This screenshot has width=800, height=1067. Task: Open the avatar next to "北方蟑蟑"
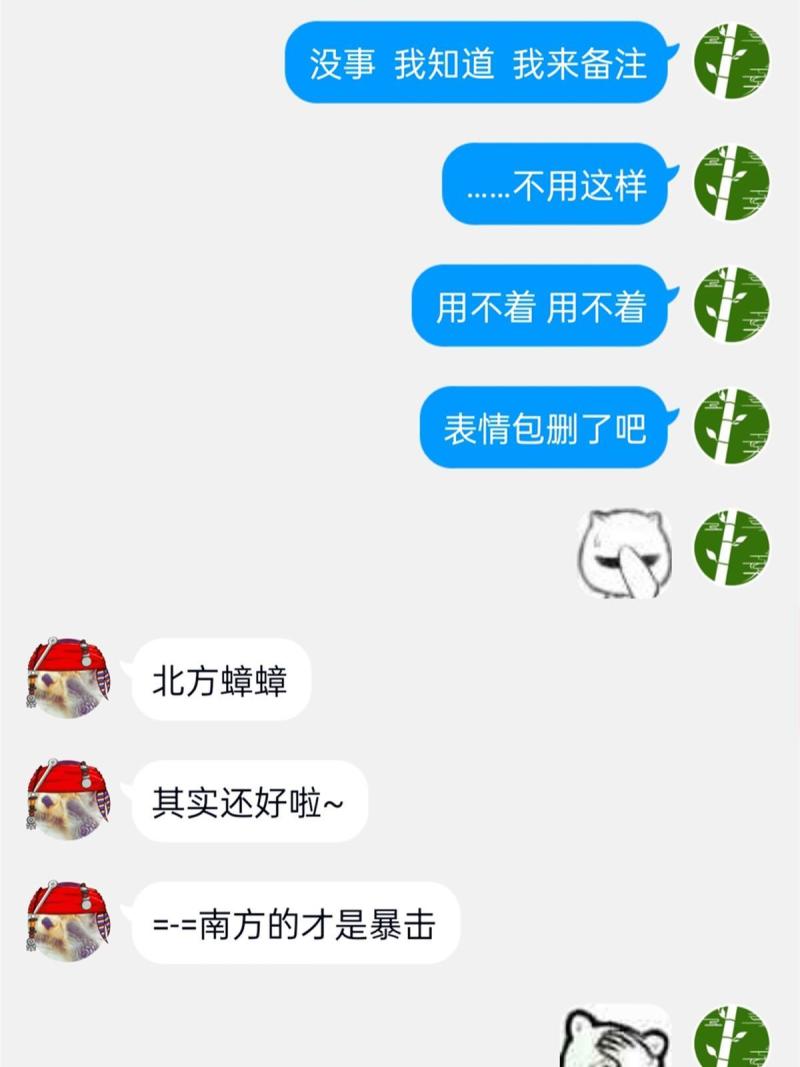[68, 678]
